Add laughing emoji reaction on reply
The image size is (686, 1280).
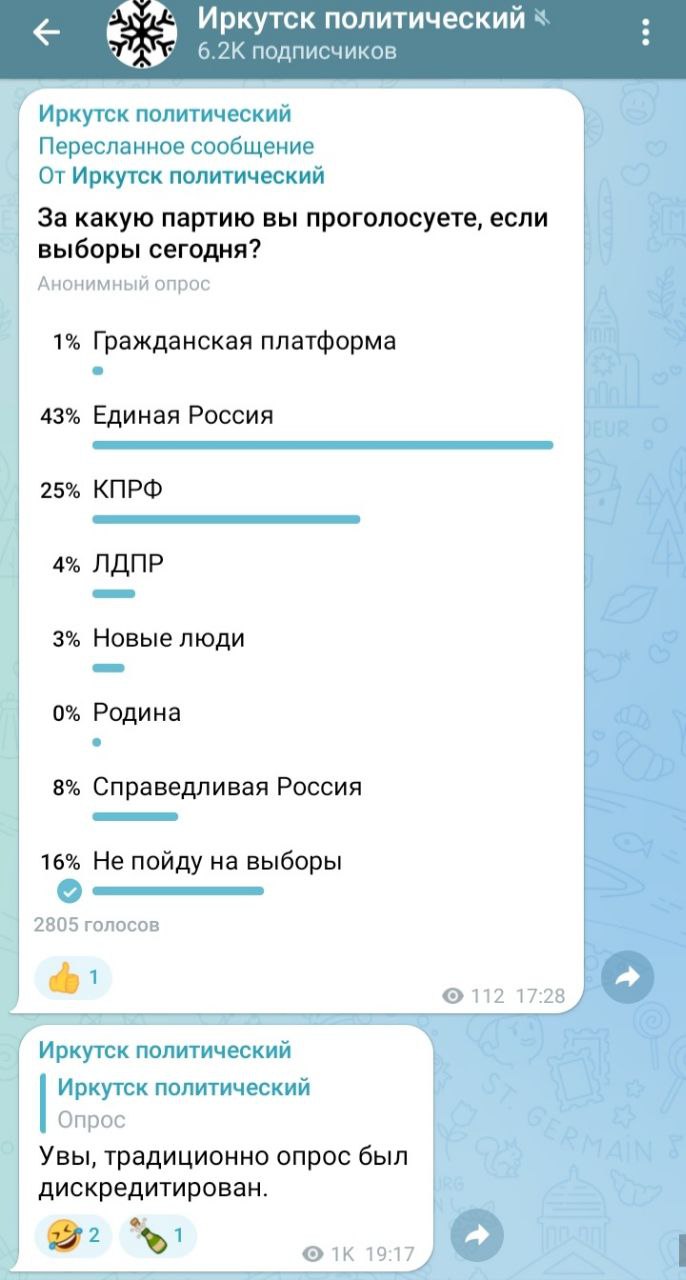point(73,1236)
